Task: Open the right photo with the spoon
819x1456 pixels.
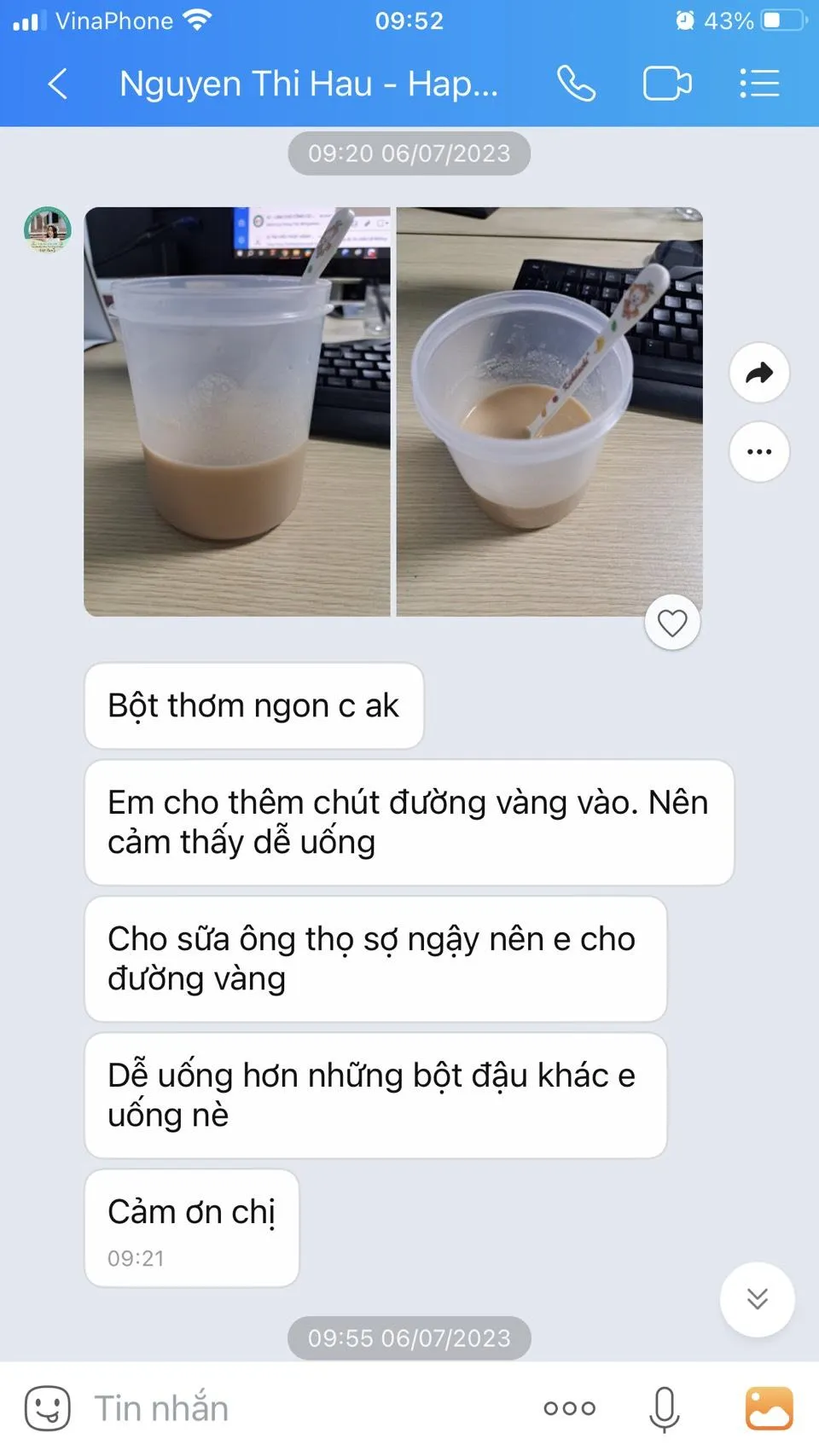Action: (549, 411)
